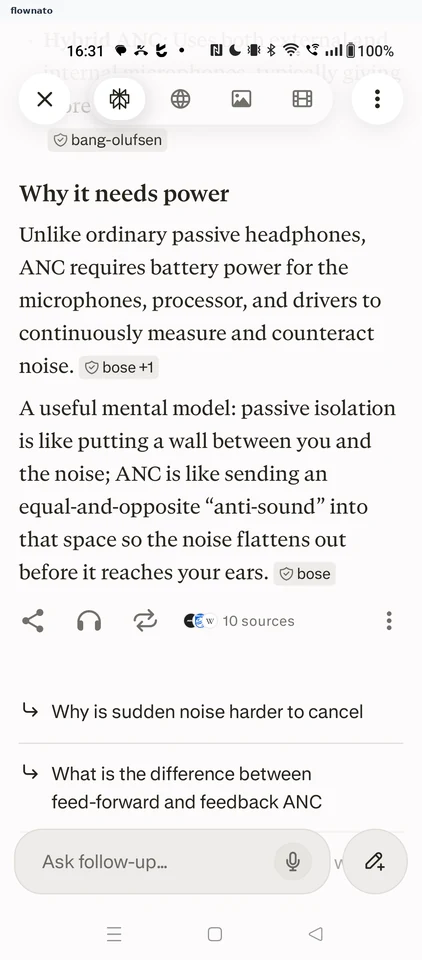Image resolution: width=422 pixels, height=960 pixels.
Task: Switch to the videos tab
Action: tap(302, 99)
